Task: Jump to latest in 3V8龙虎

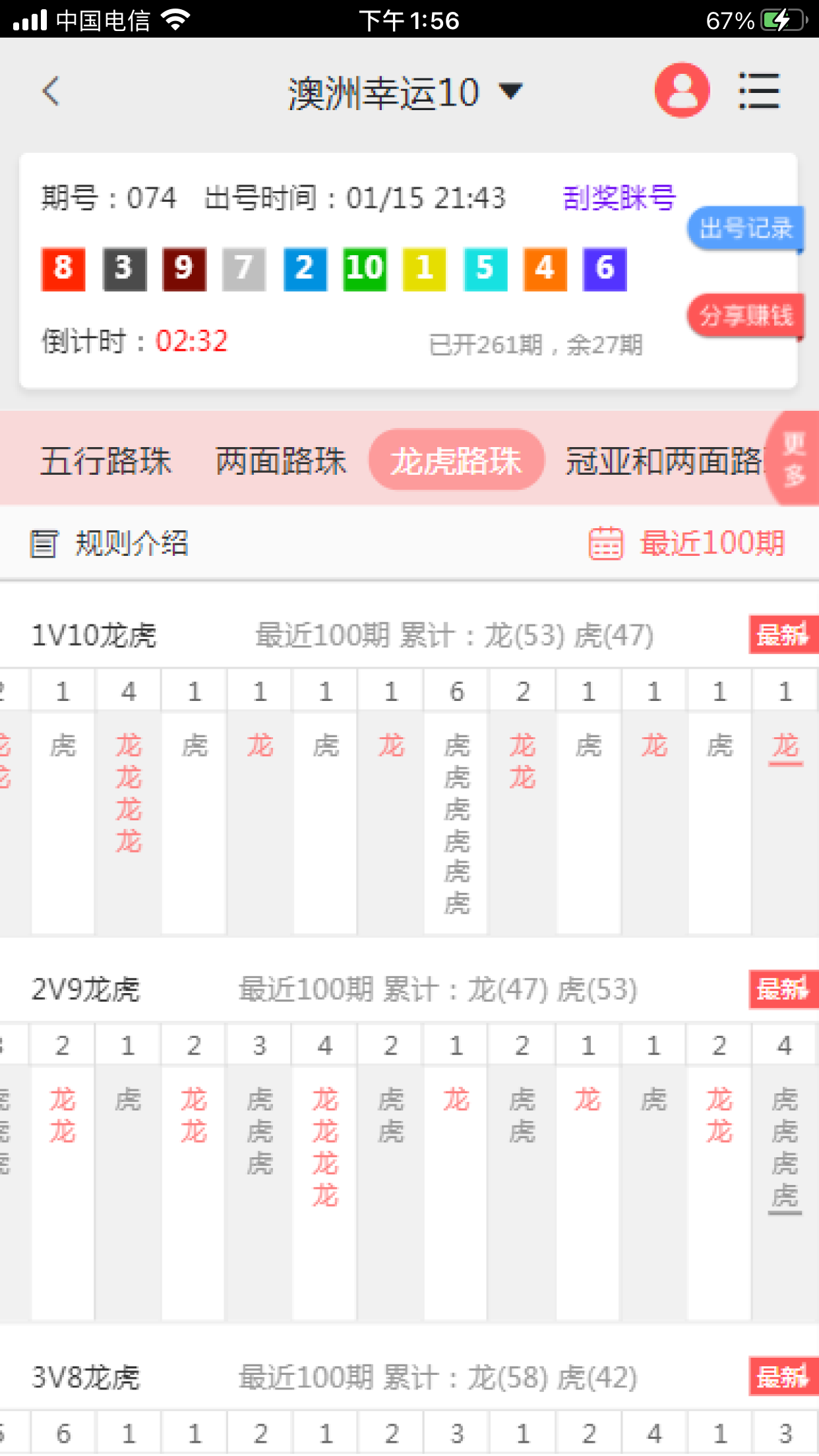Action: tap(782, 1377)
